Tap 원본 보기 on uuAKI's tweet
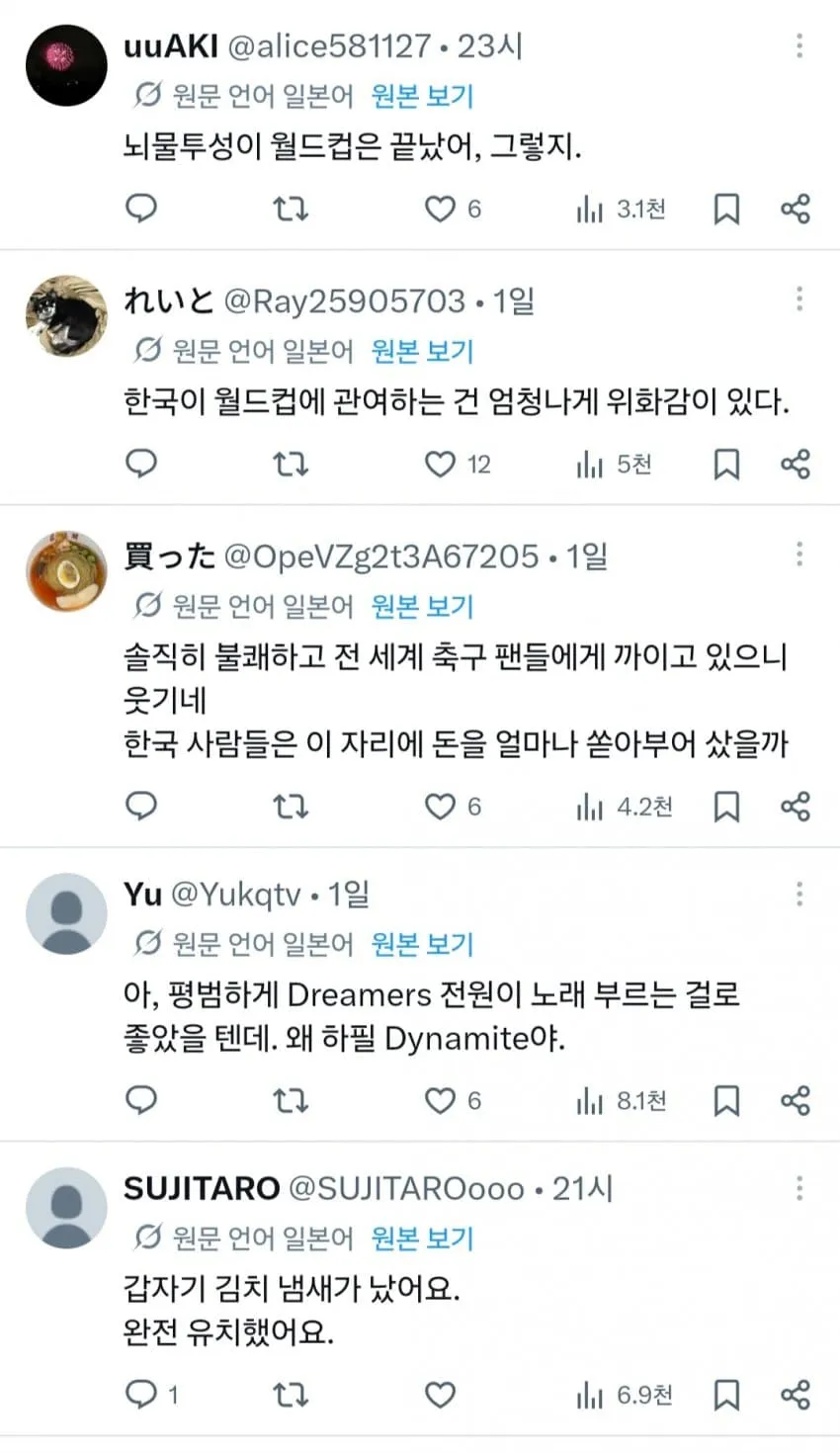The width and height of the screenshot is (840, 1453). [x=423, y=97]
